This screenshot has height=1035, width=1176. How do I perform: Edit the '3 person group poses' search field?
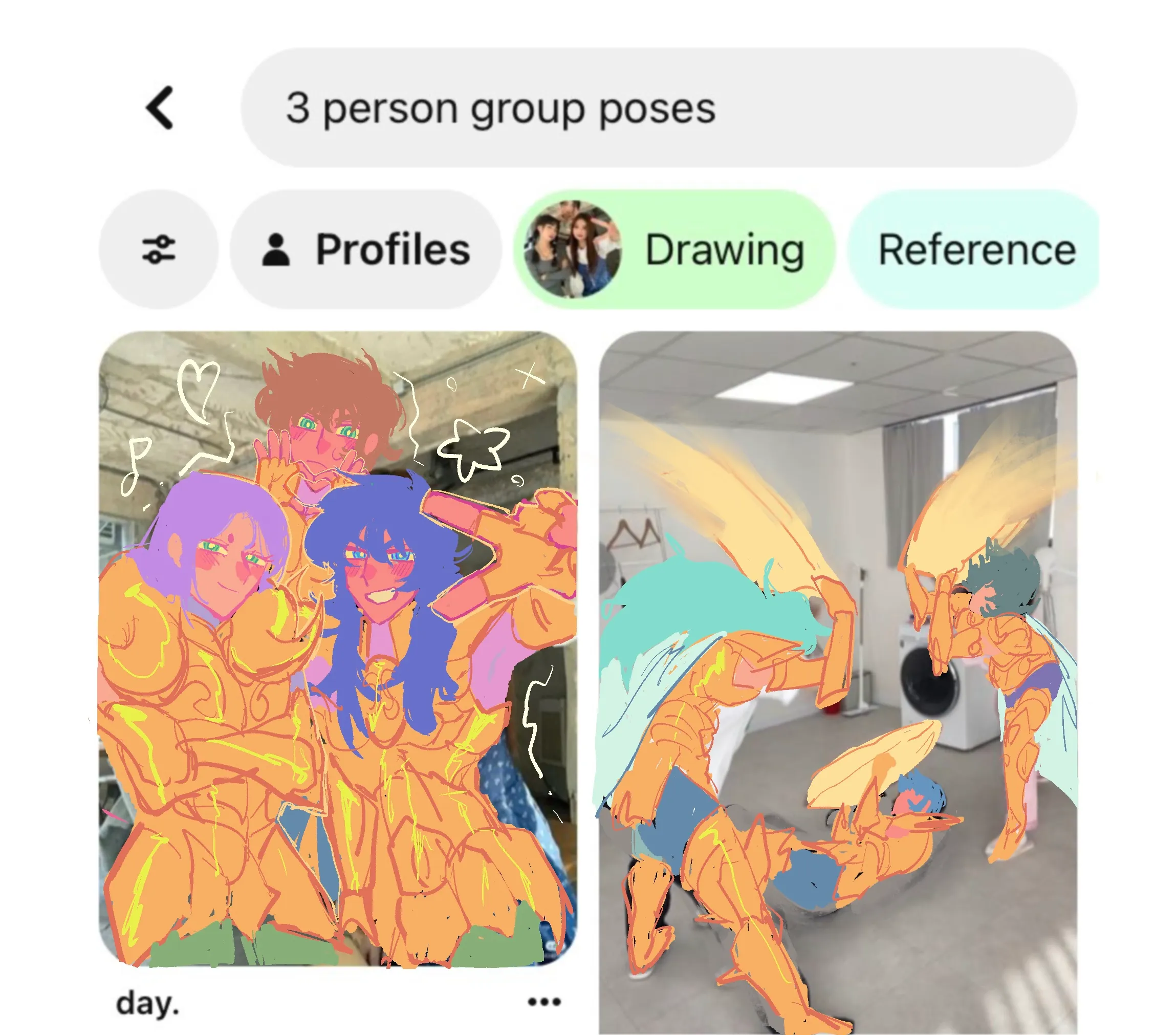point(658,107)
